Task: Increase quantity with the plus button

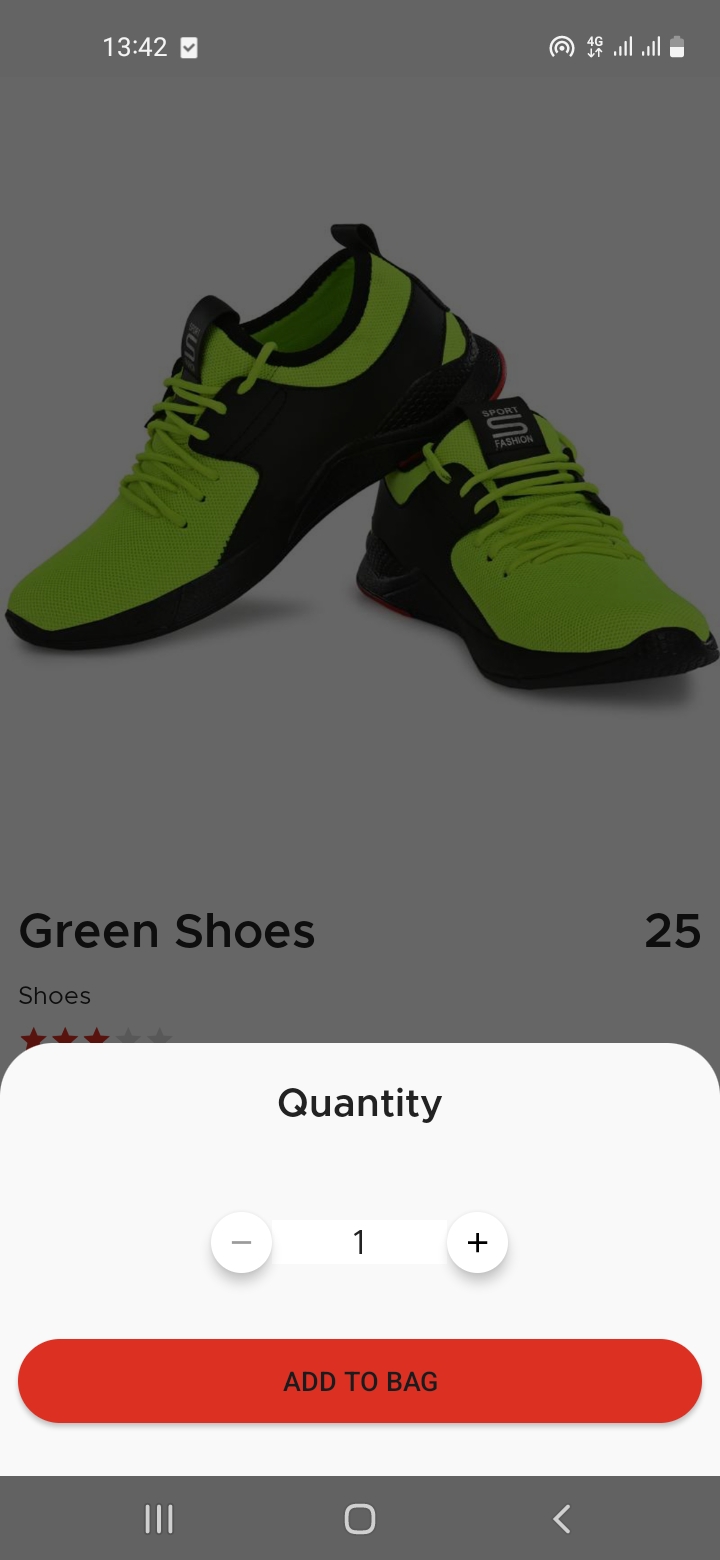Action: (x=477, y=1242)
